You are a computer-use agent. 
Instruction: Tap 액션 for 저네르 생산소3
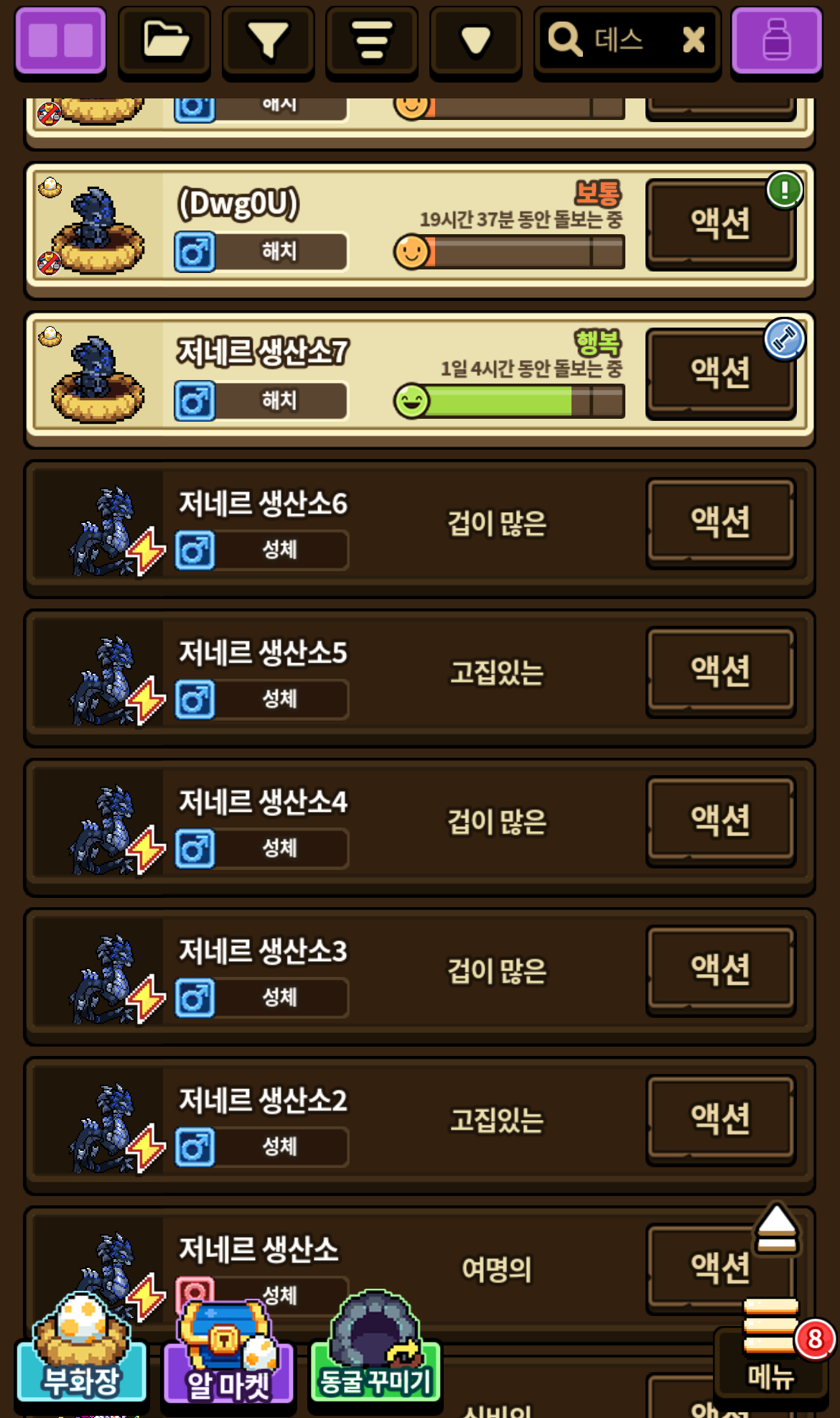(x=720, y=970)
